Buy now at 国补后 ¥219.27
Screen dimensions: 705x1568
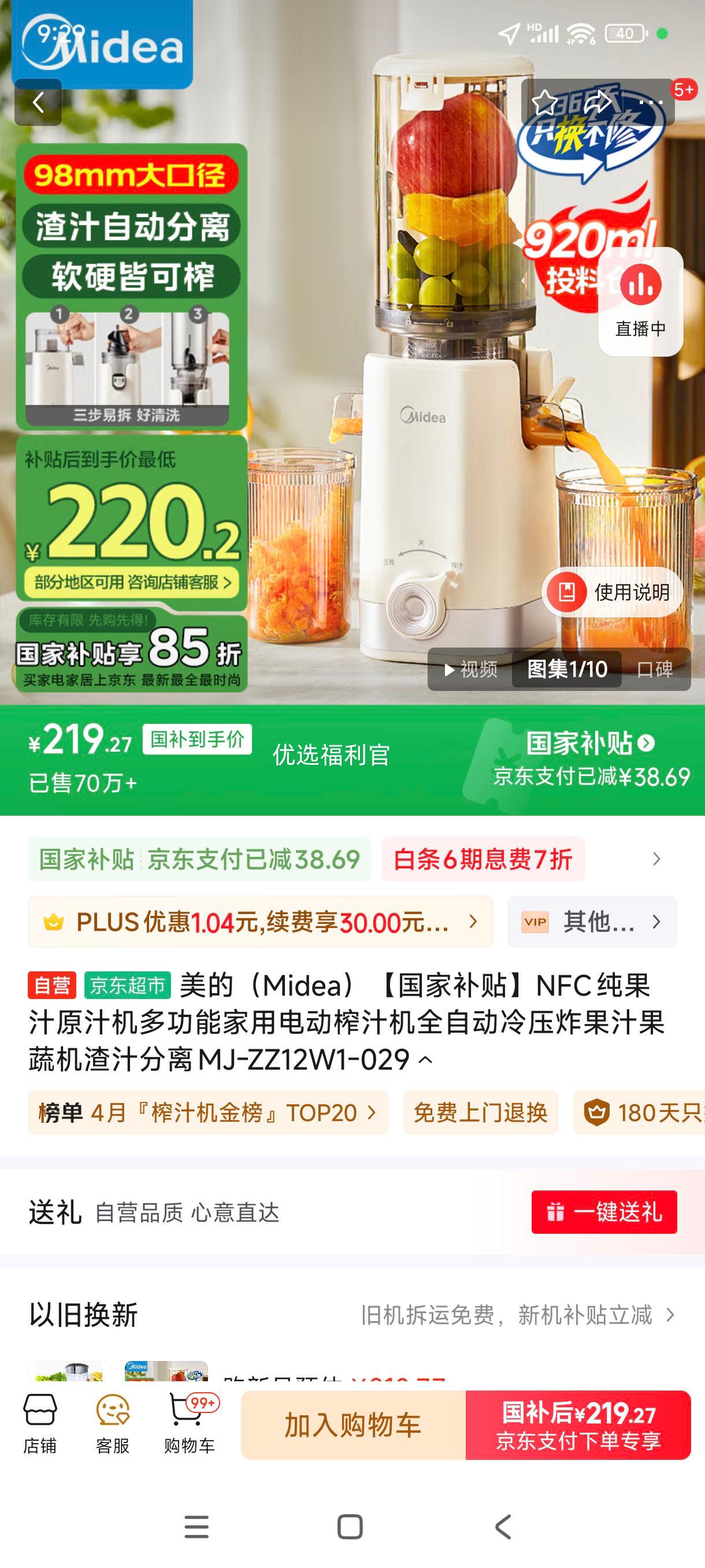(578, 1425)
